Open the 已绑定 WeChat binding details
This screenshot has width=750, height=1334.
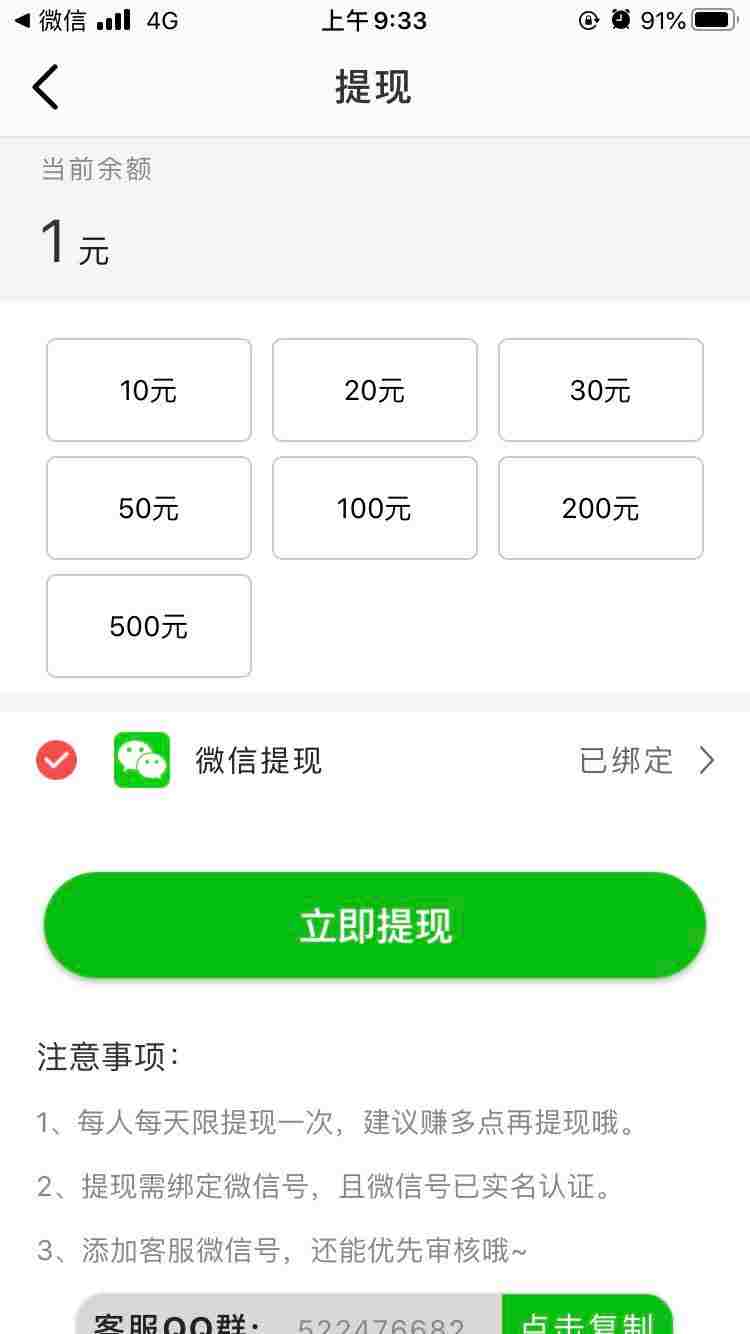pos(647,760)
